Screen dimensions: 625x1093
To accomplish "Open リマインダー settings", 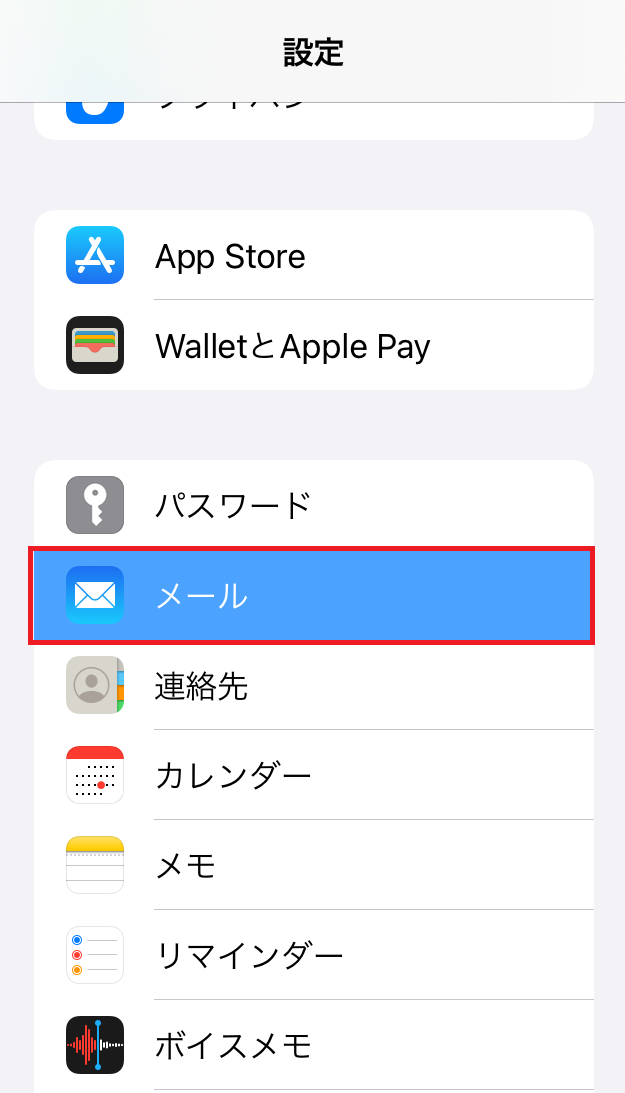I will 313,955.
